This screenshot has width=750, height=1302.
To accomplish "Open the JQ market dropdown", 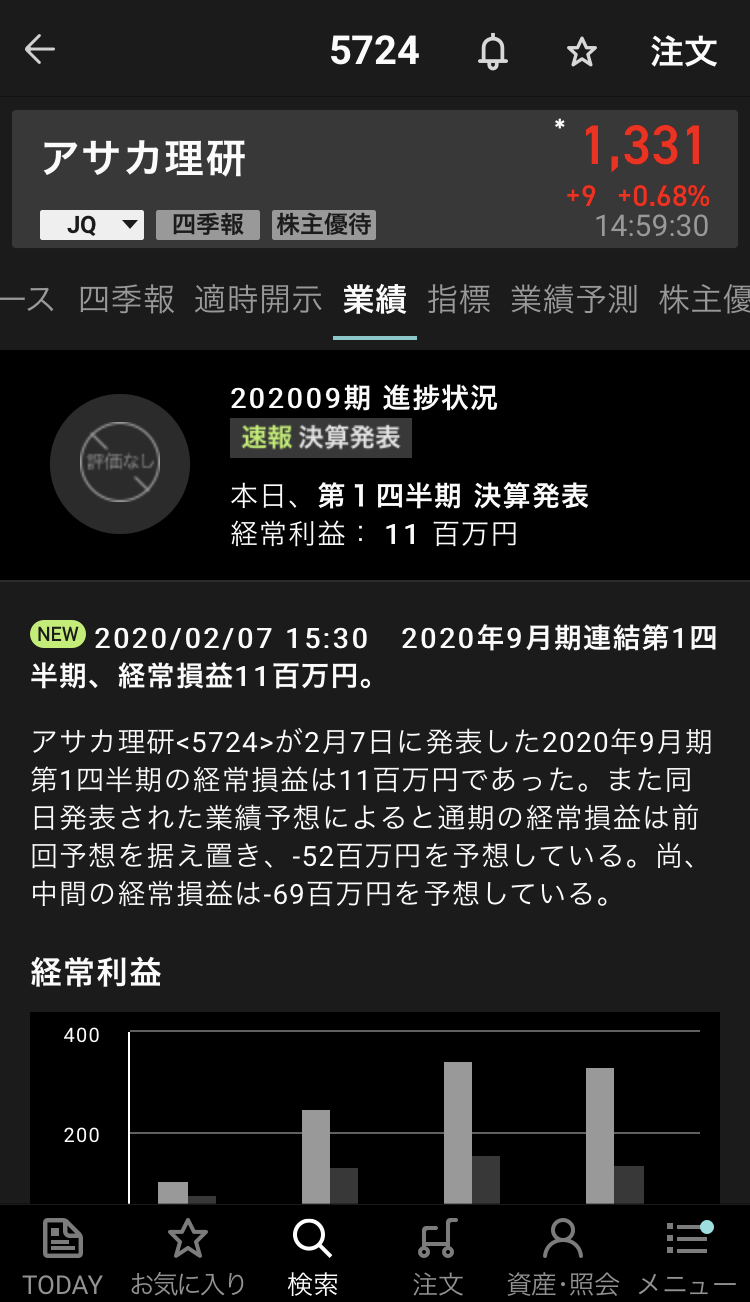I will [92, 225].
